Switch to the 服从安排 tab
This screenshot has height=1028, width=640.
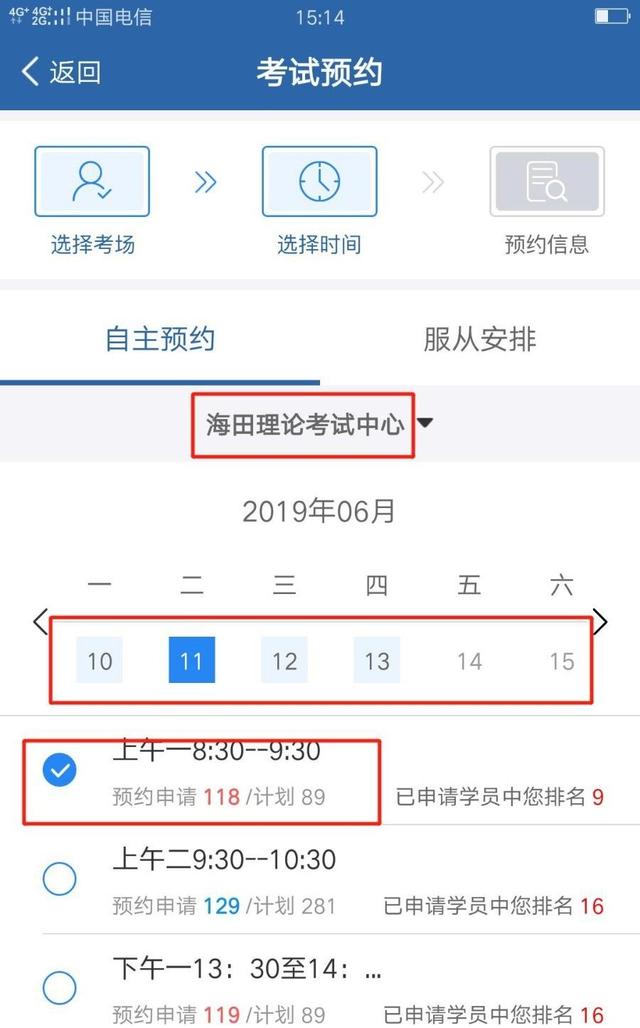(480, 340)
